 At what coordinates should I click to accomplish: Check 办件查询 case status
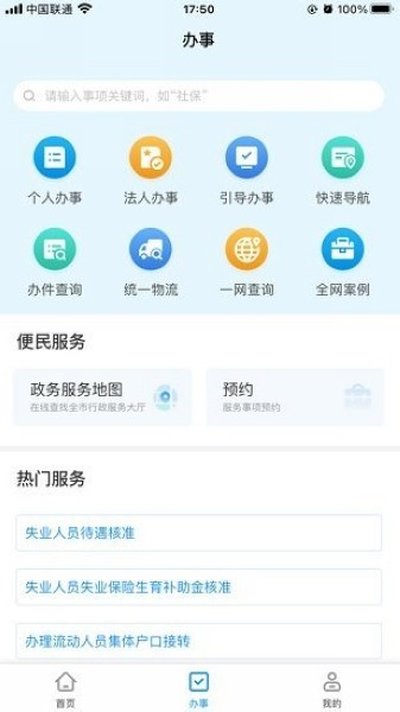point(54,262)
